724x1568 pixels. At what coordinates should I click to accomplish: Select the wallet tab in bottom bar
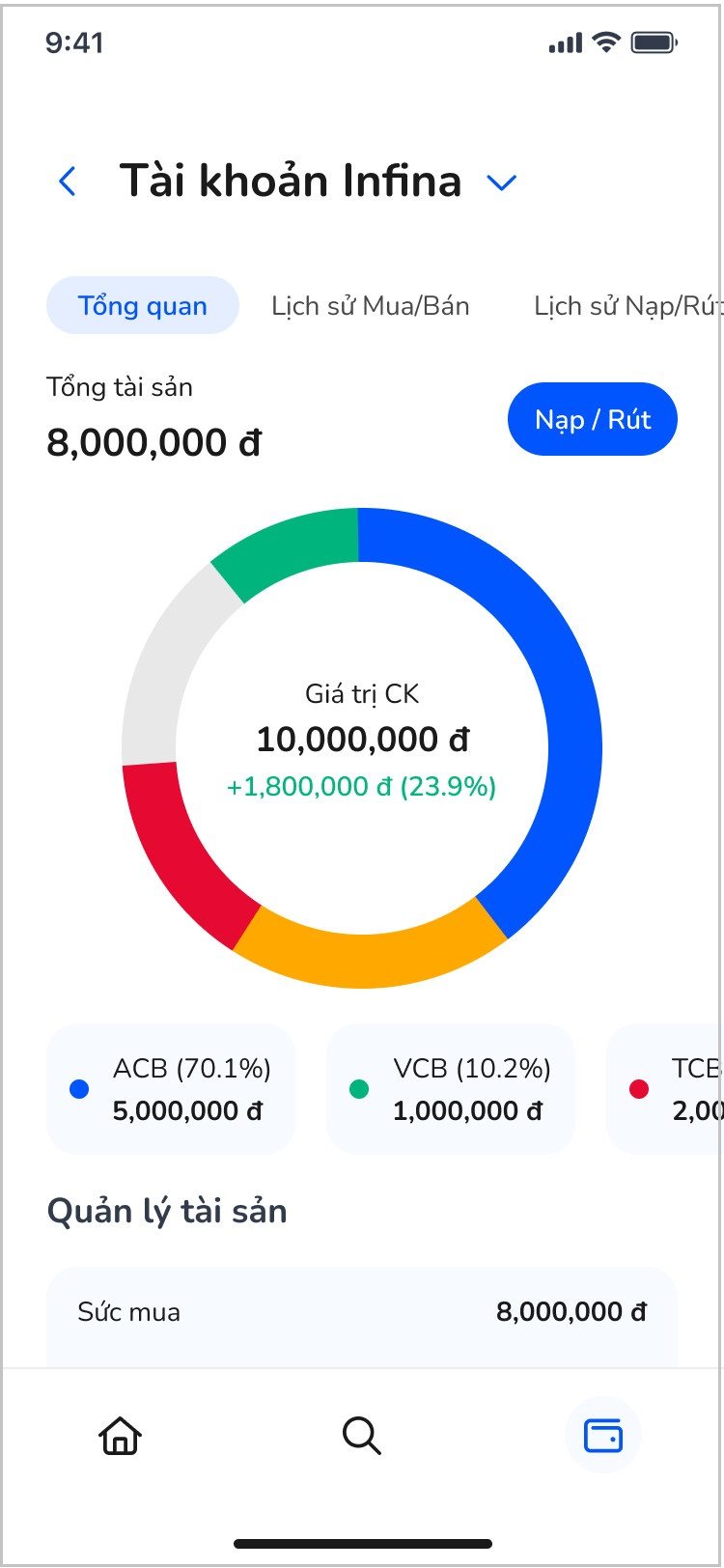603,1435
